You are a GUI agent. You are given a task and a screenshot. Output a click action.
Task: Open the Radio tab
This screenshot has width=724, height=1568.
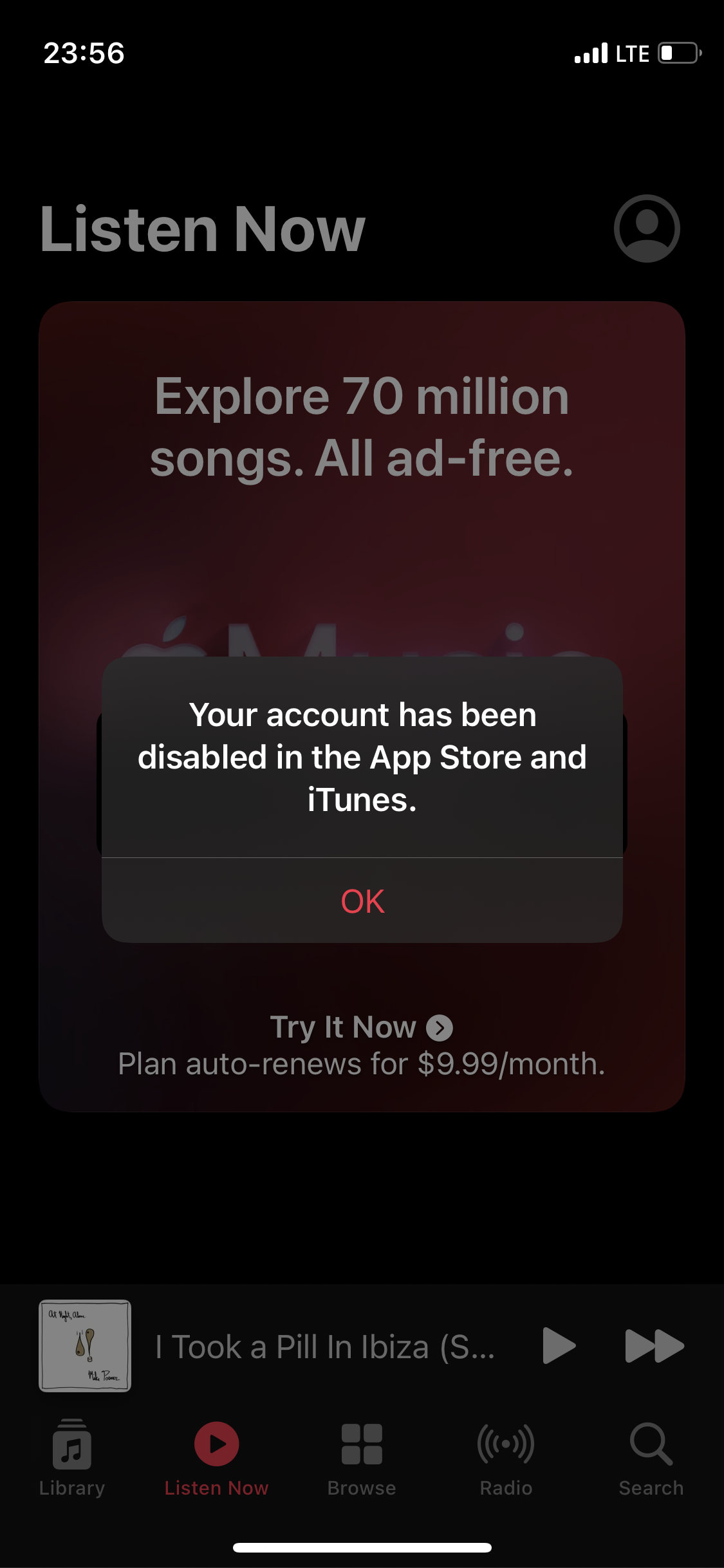coord(506,1458)
